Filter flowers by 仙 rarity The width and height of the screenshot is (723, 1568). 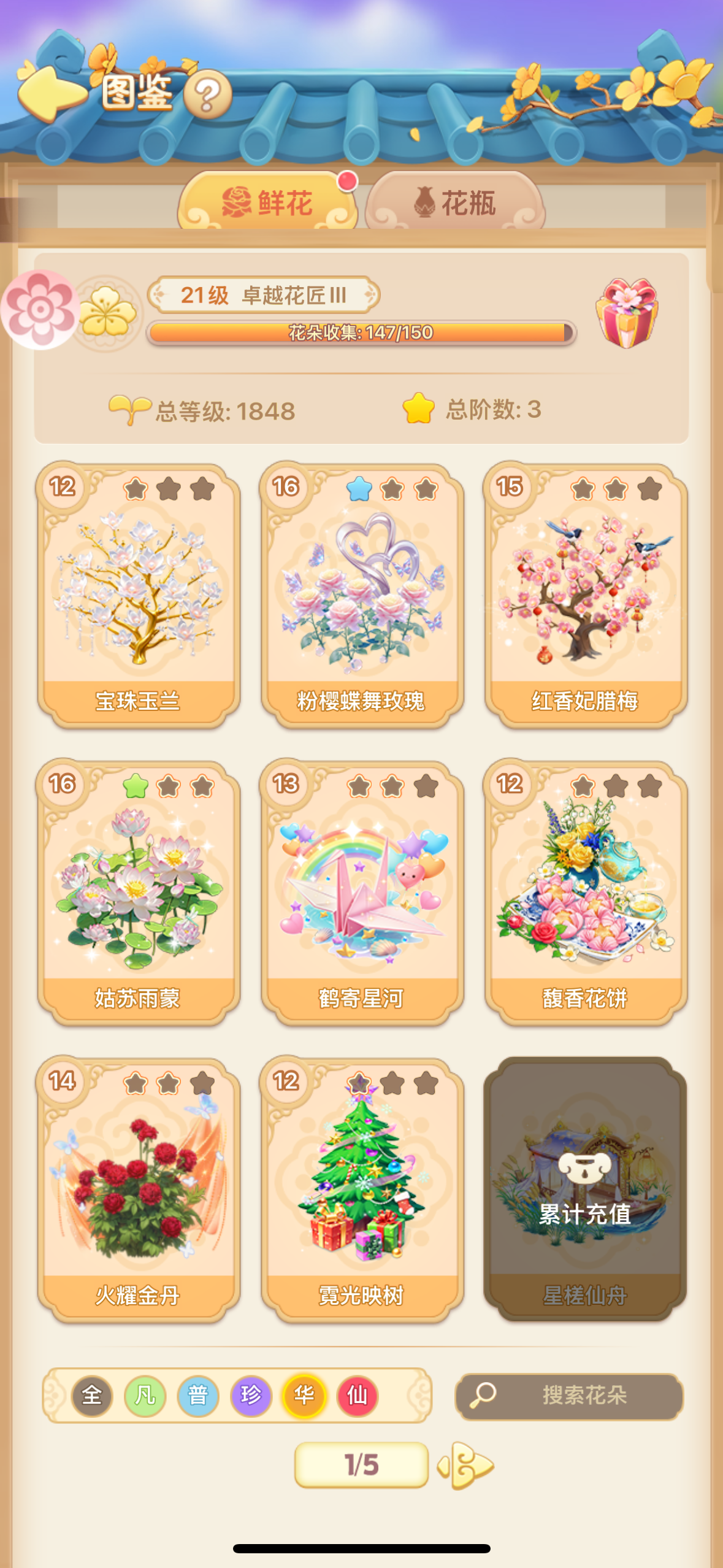coord(357,1396)
